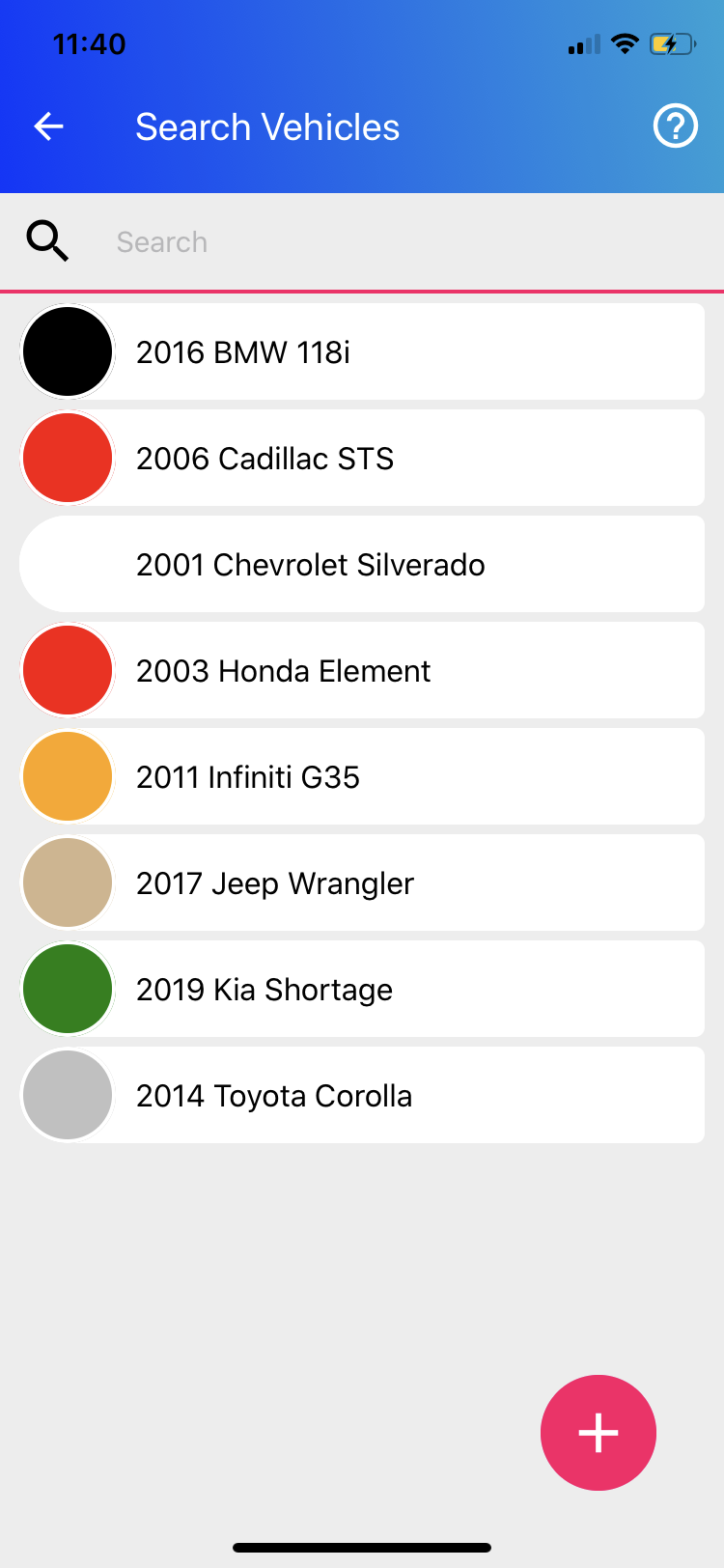Screen dimensions: 724x1568
Task: Open the 2017 Jeep Wrangler row
Action: pos(362,882)
